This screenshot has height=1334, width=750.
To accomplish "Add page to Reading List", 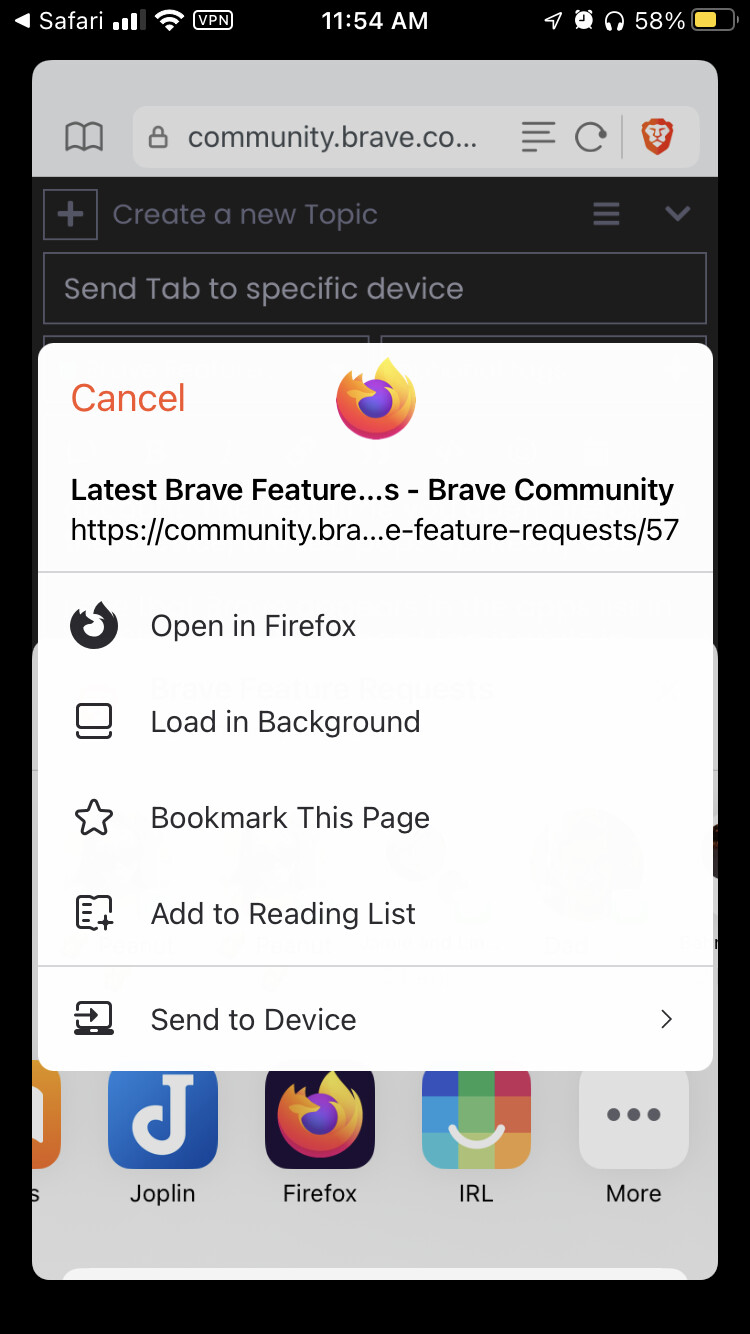I will click(x=283, y=914).
